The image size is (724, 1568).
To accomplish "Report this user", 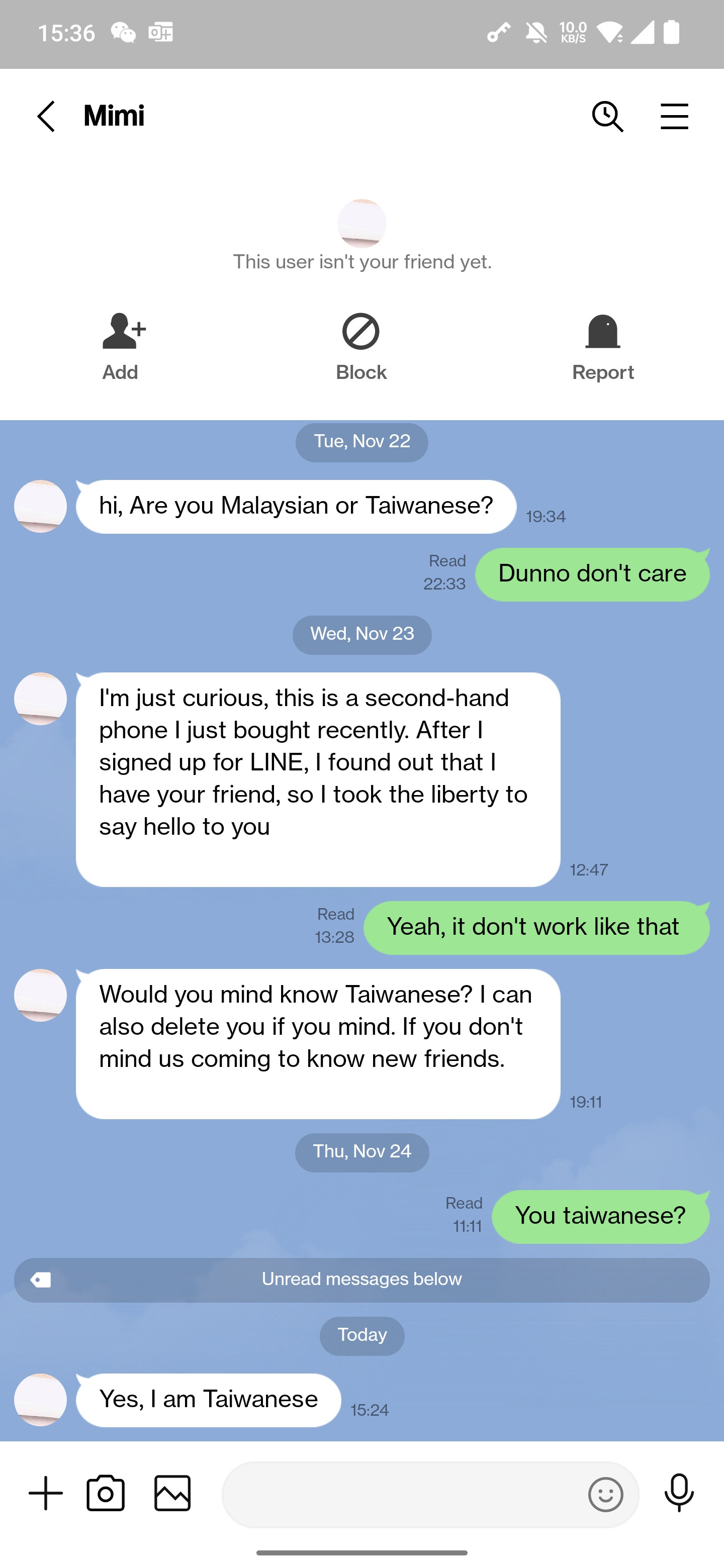I will [x=603, y=348].
